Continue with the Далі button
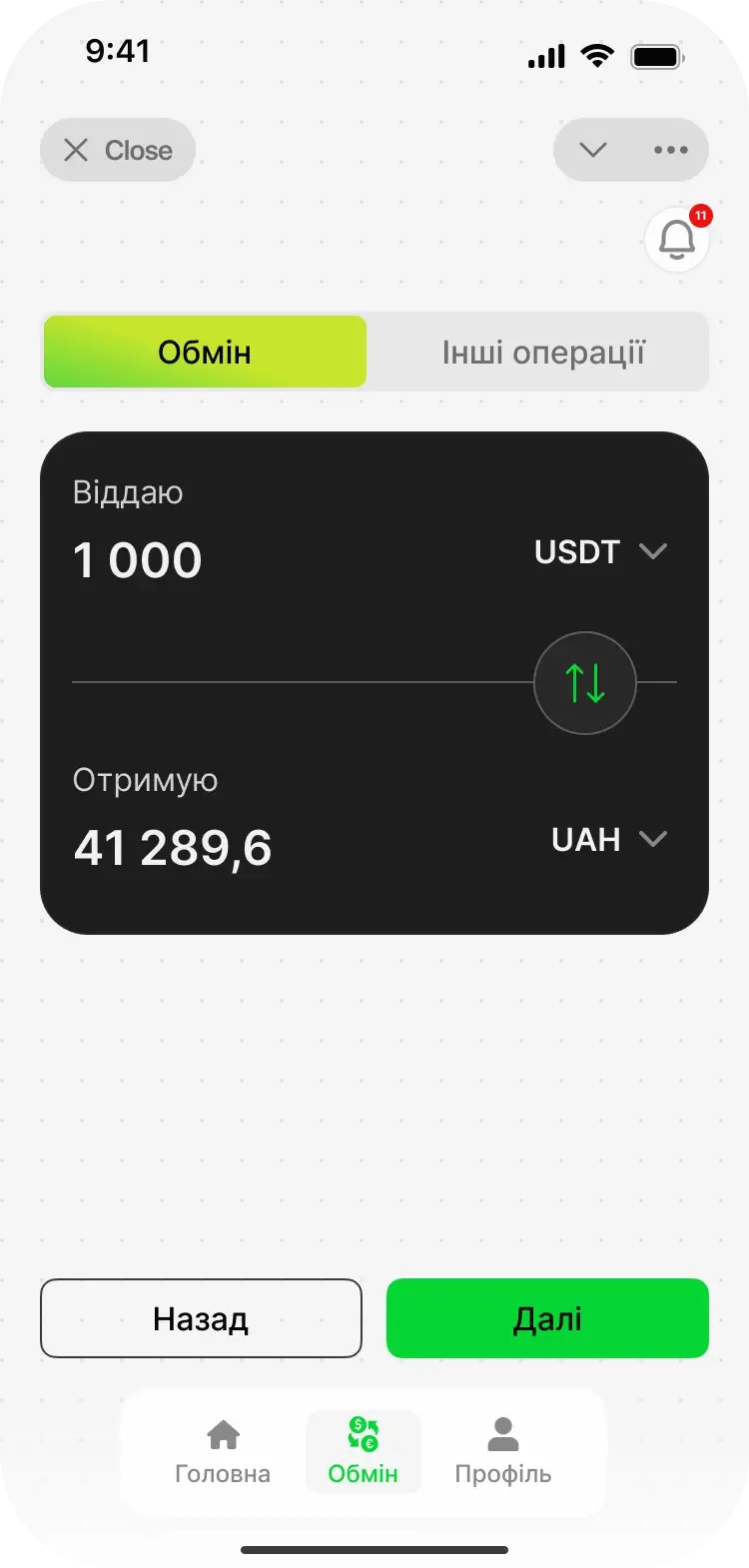 coord(547,1318)
